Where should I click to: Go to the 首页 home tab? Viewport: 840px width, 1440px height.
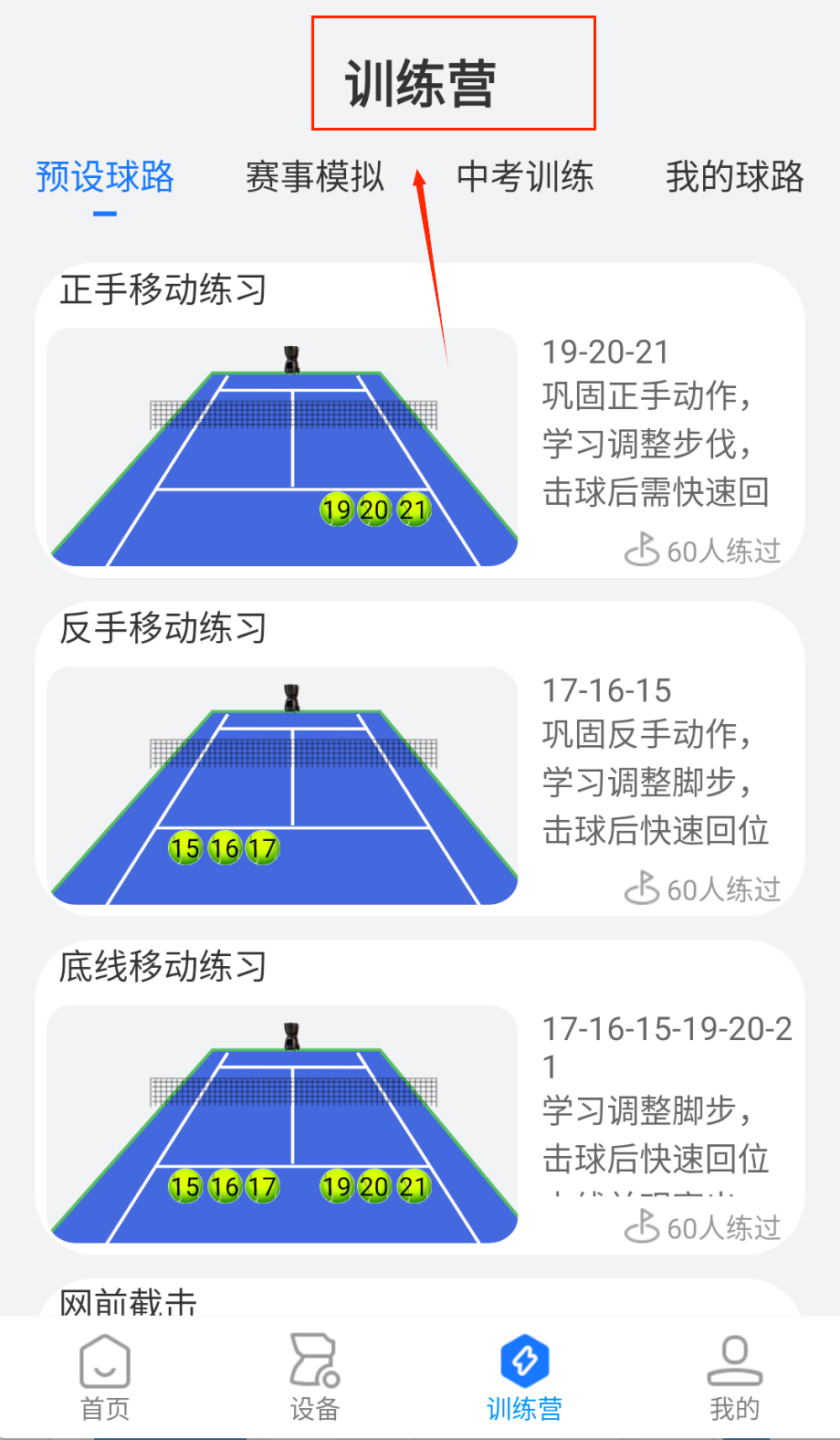coord(105,1379)
